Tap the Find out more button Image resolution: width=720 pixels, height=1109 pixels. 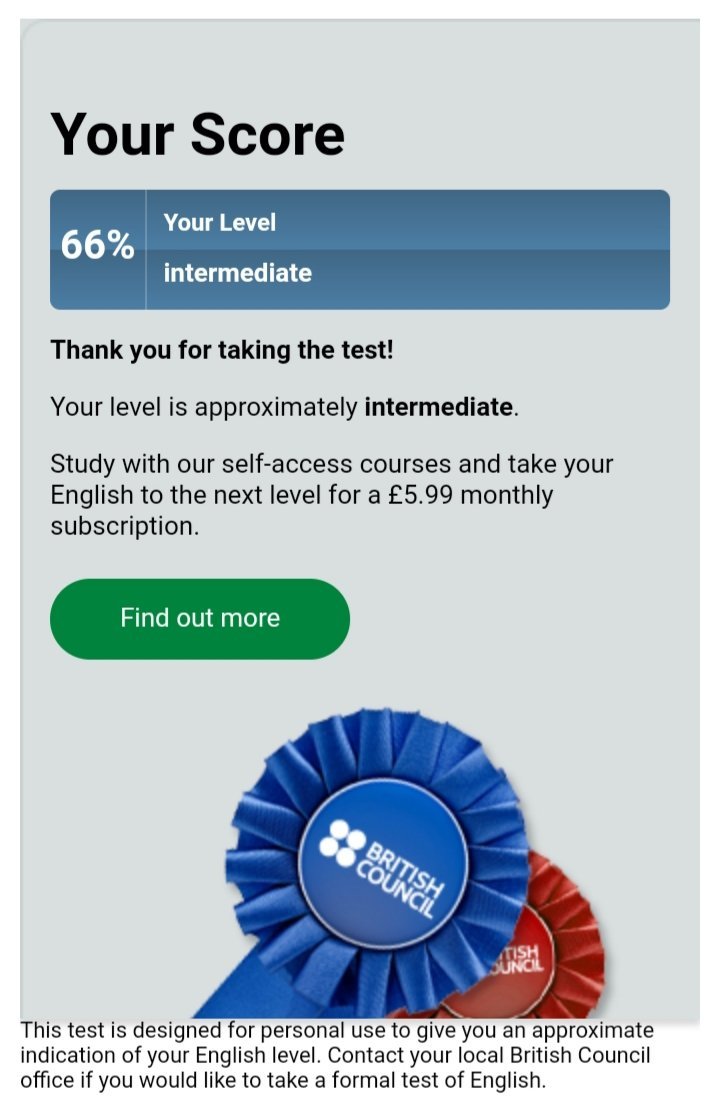(x=200, y=618)
